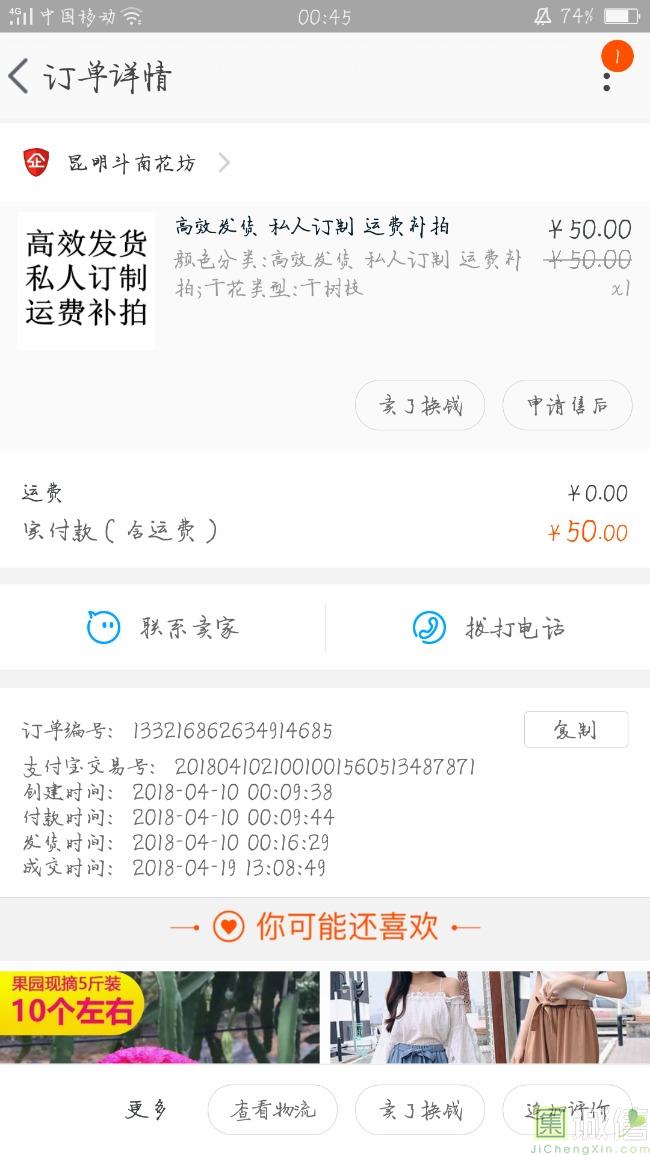Image resolution: width=650 pixels, height=1155 pixels.
Task: Open the recommended white blouse outfit item
Action: point(489,1017)
